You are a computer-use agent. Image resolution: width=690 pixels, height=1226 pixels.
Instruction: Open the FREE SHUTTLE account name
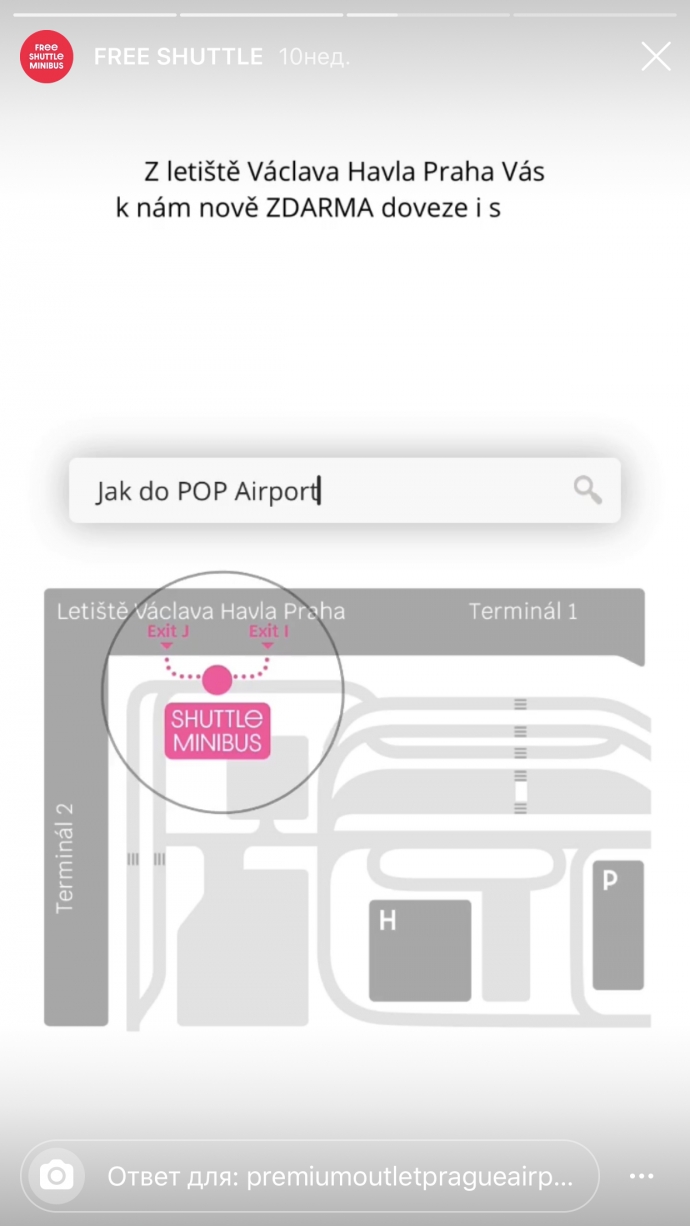click(178, 57)
